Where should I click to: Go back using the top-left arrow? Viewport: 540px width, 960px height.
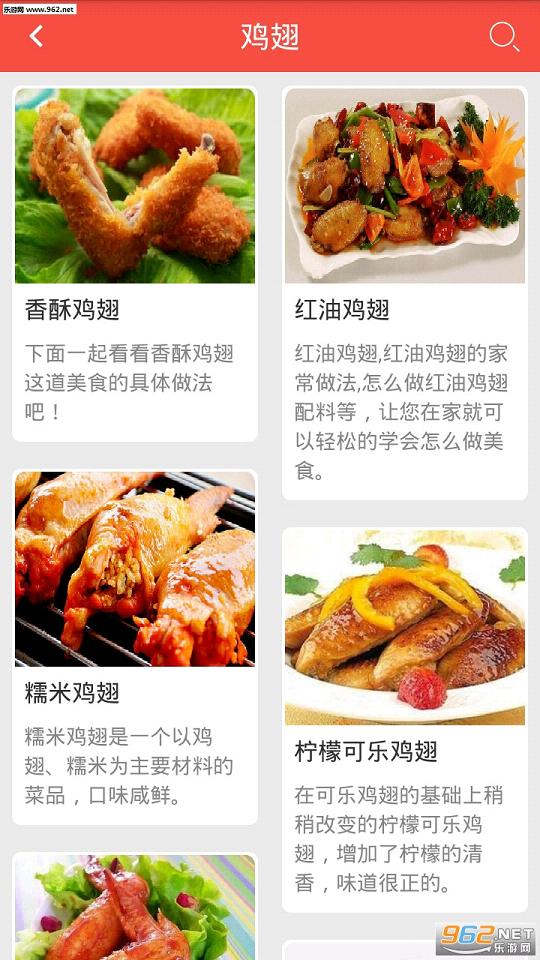click(x=36, y=36)
